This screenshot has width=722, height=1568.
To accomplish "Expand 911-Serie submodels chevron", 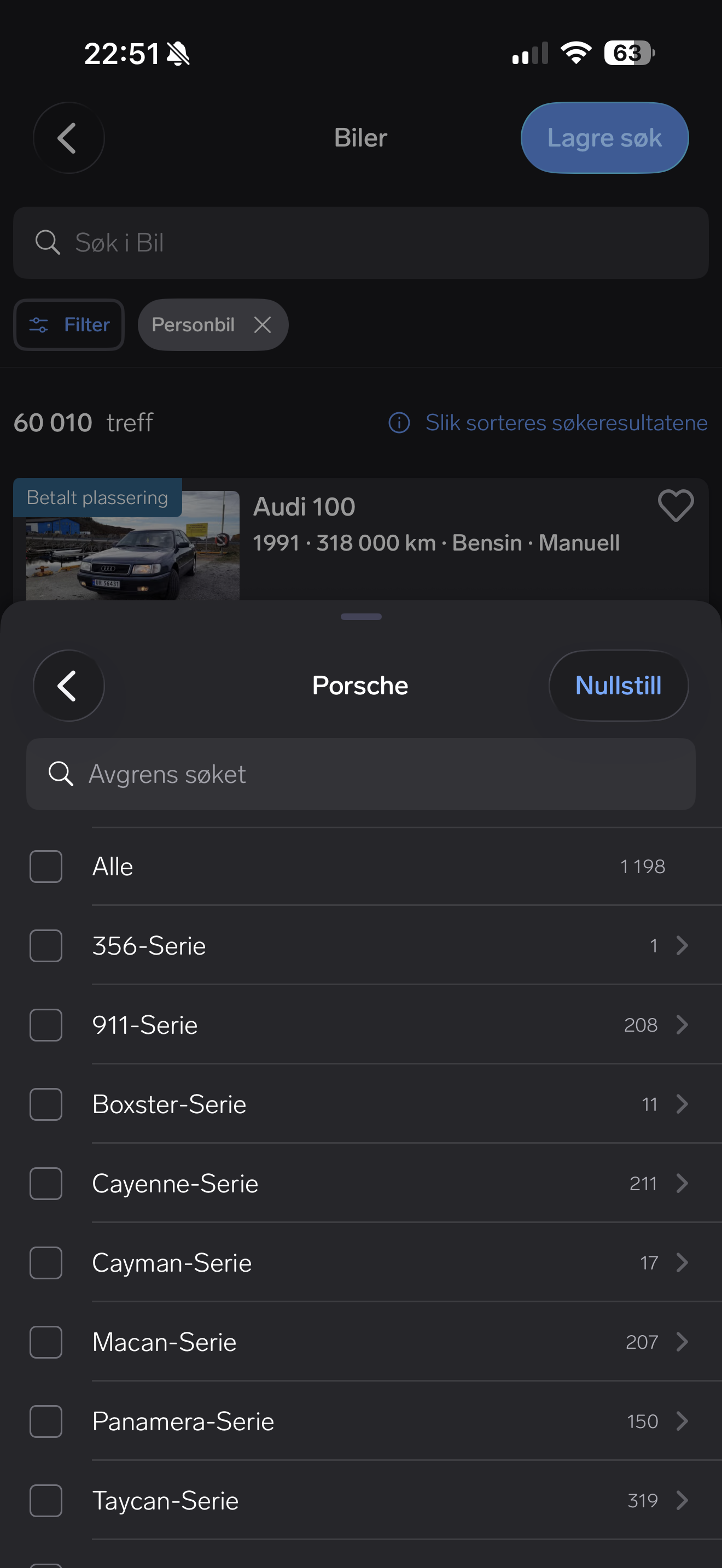I will tap(682, 1025).
